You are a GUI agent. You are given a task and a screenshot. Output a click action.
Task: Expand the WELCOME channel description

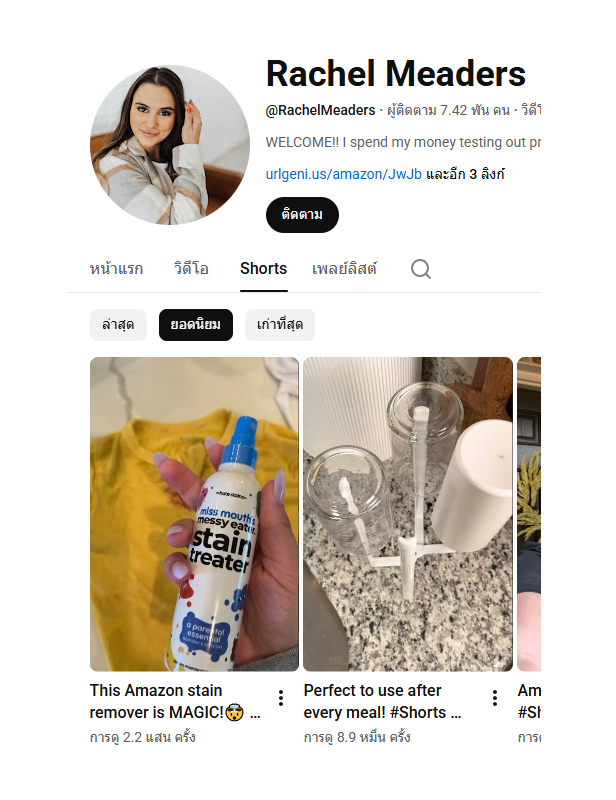[403, 142]
